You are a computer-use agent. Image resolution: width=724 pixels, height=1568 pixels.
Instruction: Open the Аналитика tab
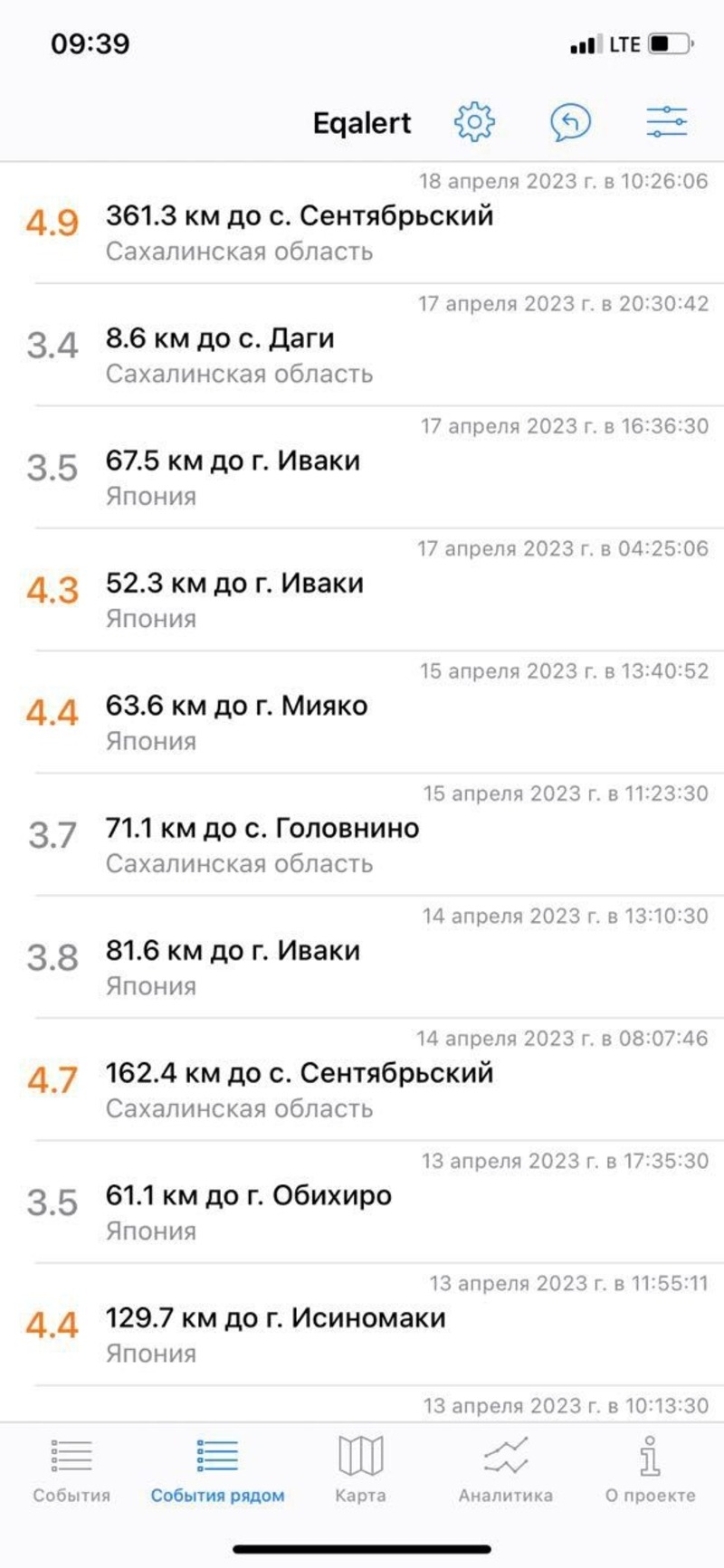tap(505, 1470)
